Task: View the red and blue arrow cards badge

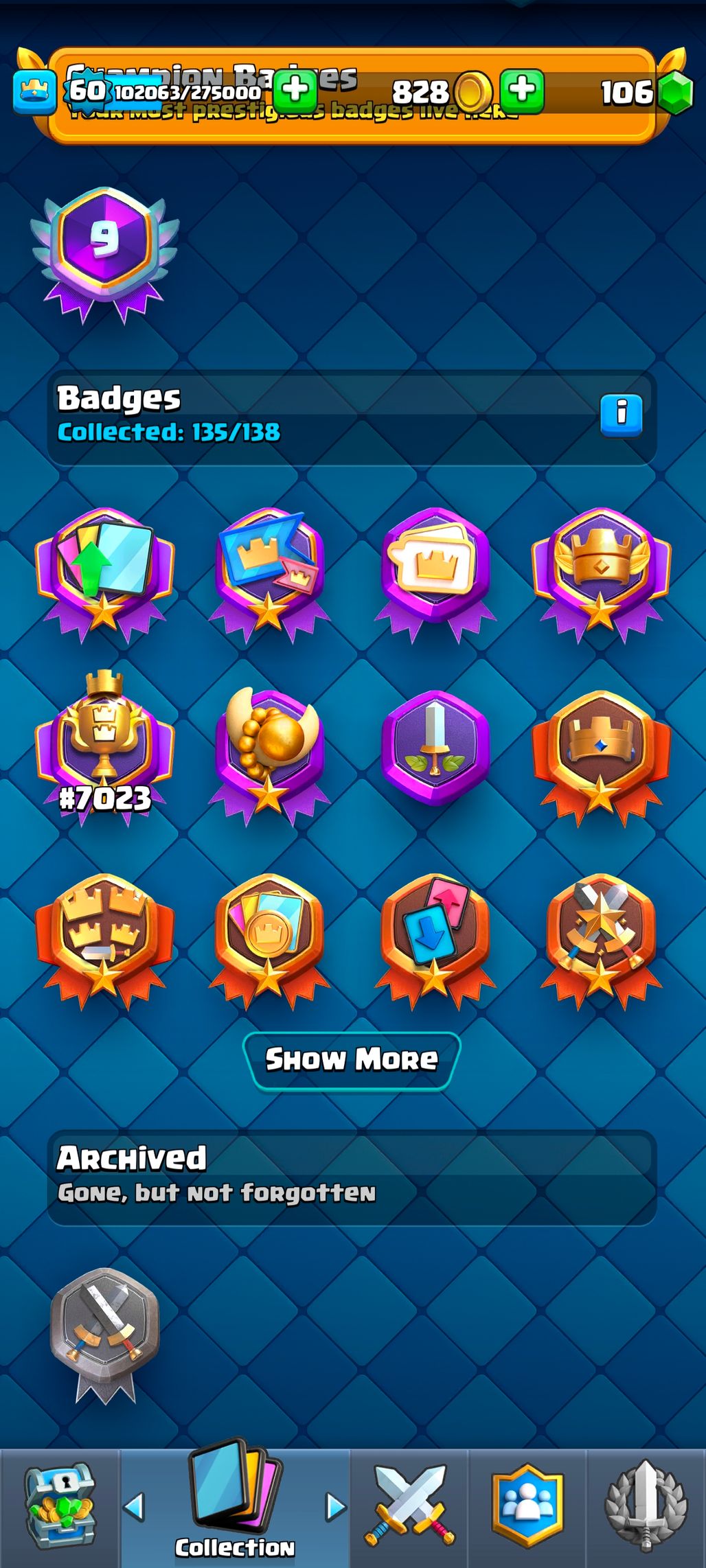Action: (x=435, y=935)
